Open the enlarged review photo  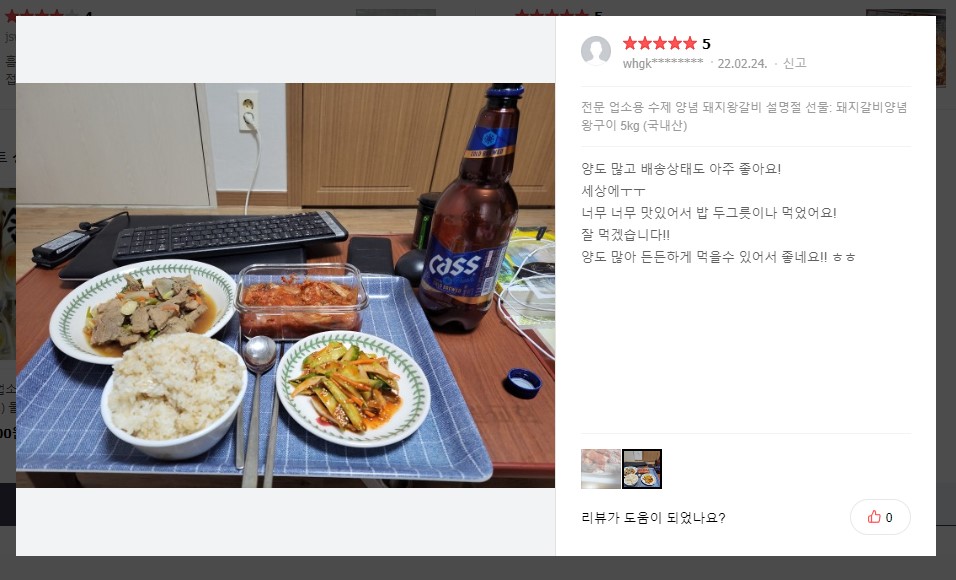(285, 285)
